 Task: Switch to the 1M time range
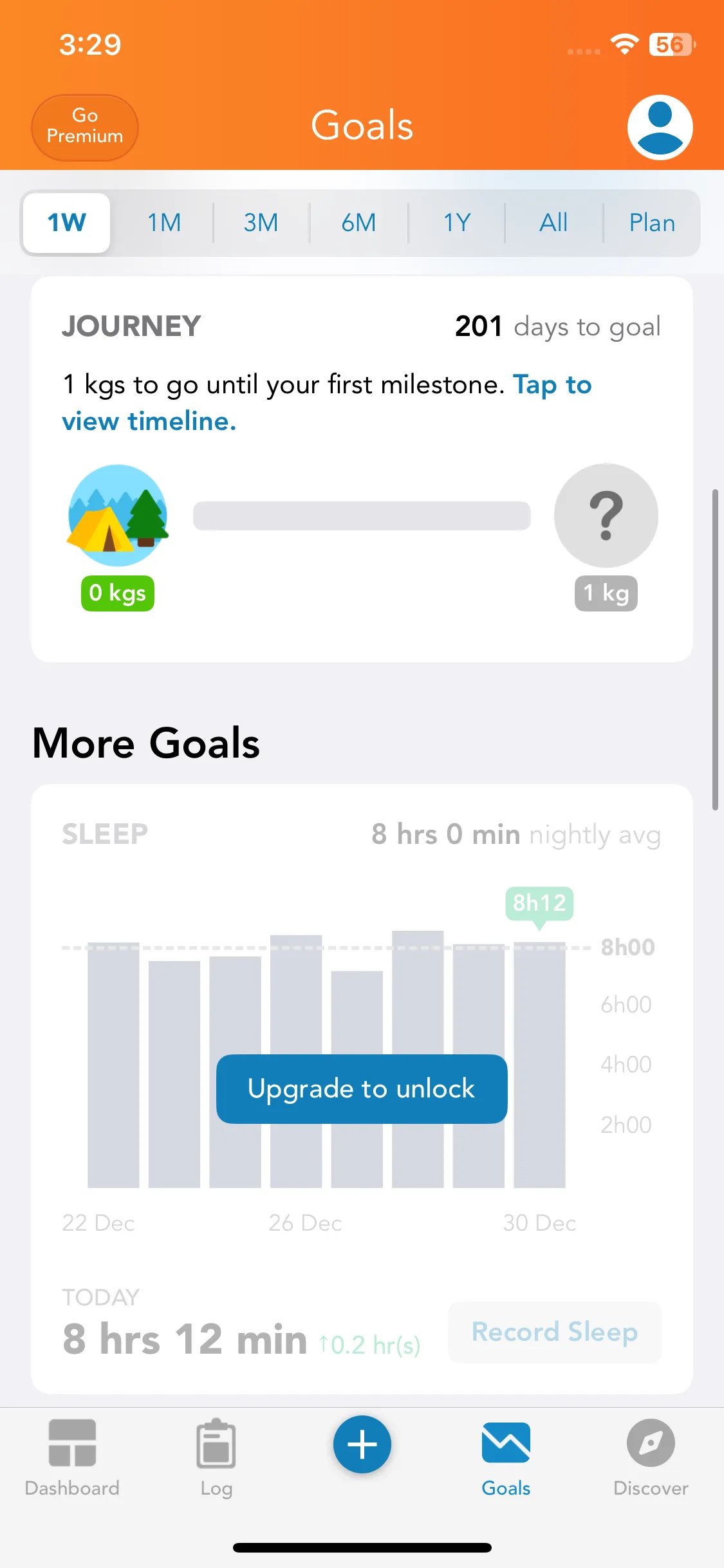pyautogui.click(x=164, y=223)
